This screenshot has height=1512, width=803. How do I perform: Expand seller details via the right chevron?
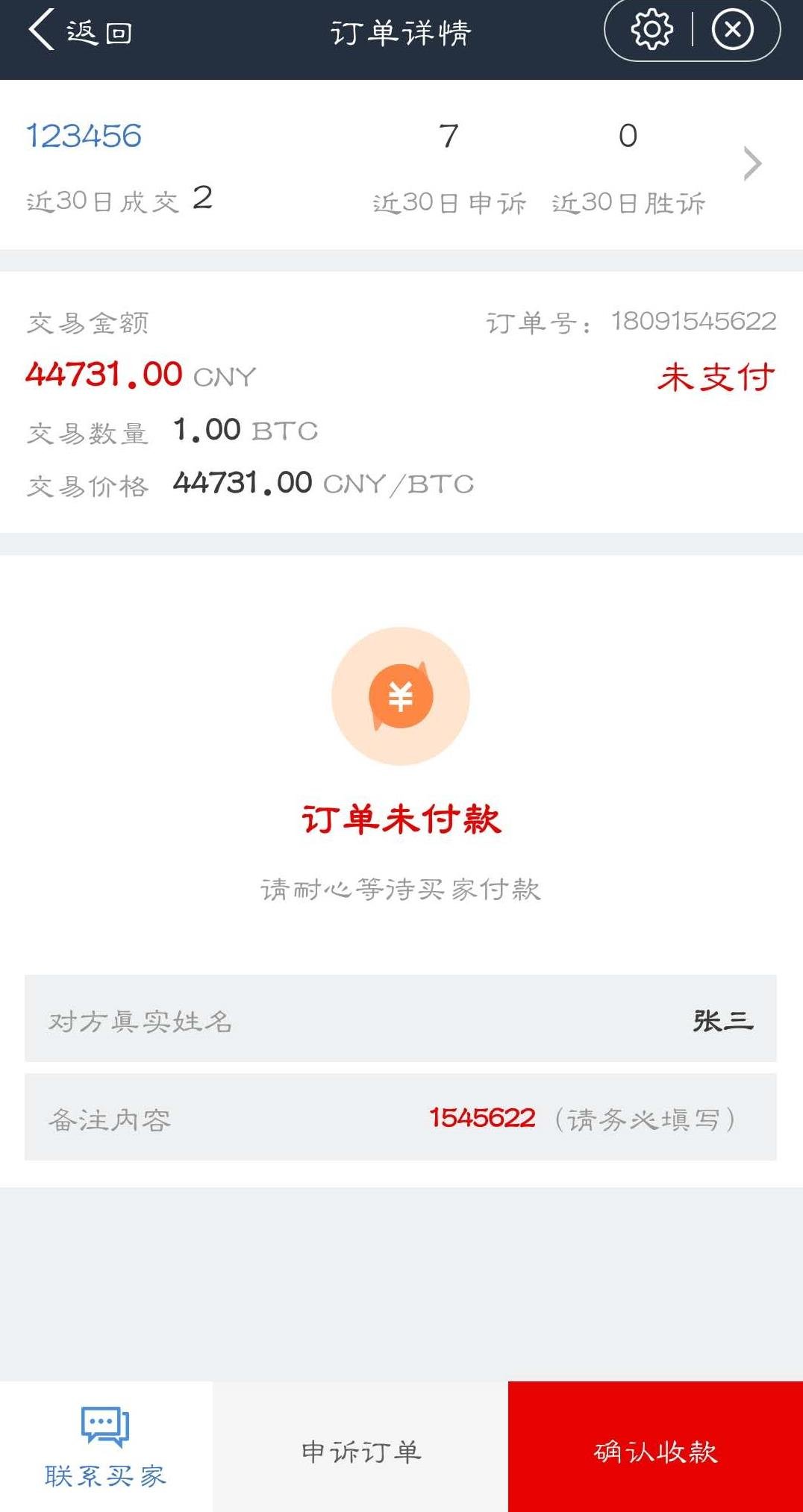754,163
